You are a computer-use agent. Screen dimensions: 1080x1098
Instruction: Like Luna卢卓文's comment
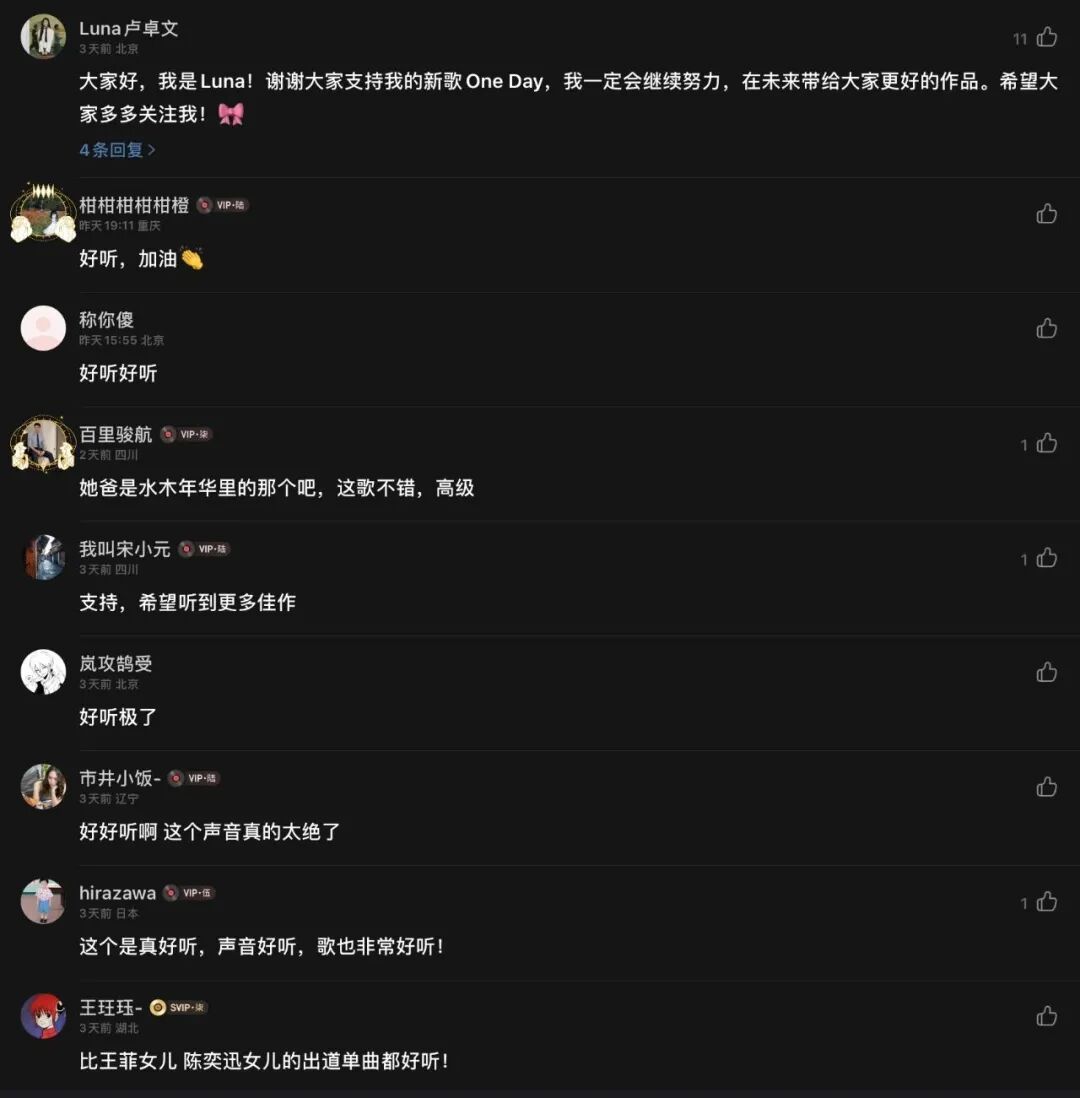(1046, 38)
